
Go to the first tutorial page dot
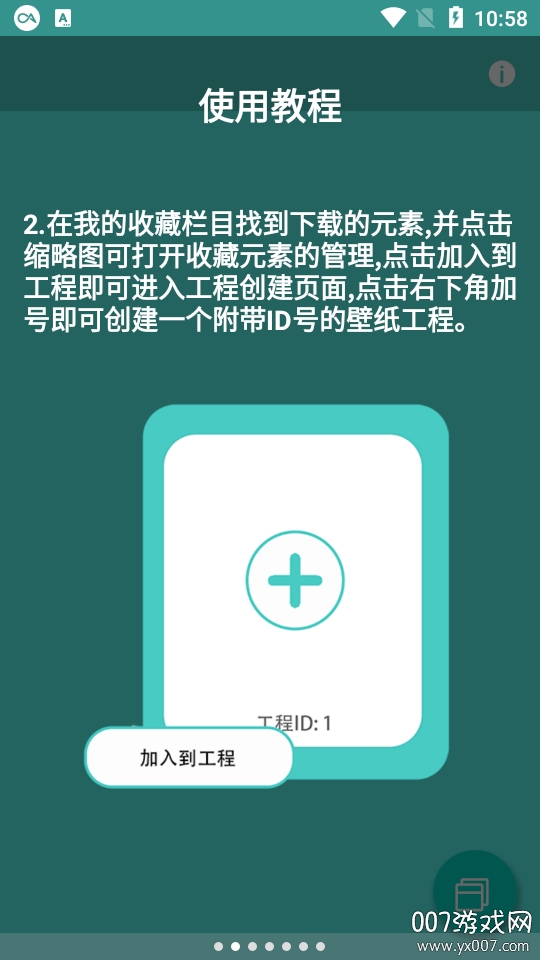tap(219, 947)
